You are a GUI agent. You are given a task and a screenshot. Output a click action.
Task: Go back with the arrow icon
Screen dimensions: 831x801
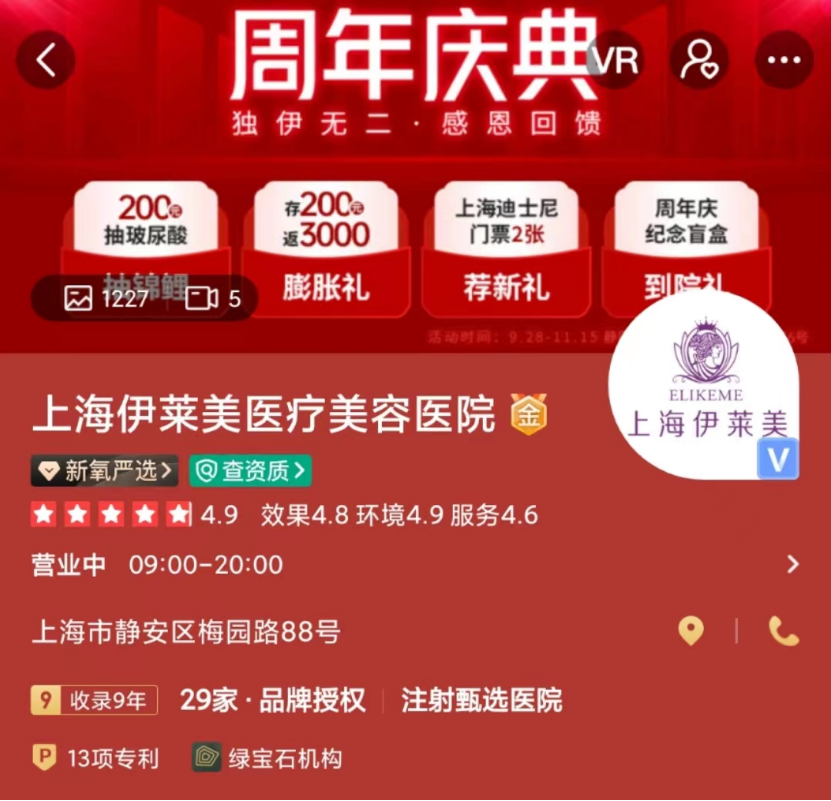tap(45, 60)
